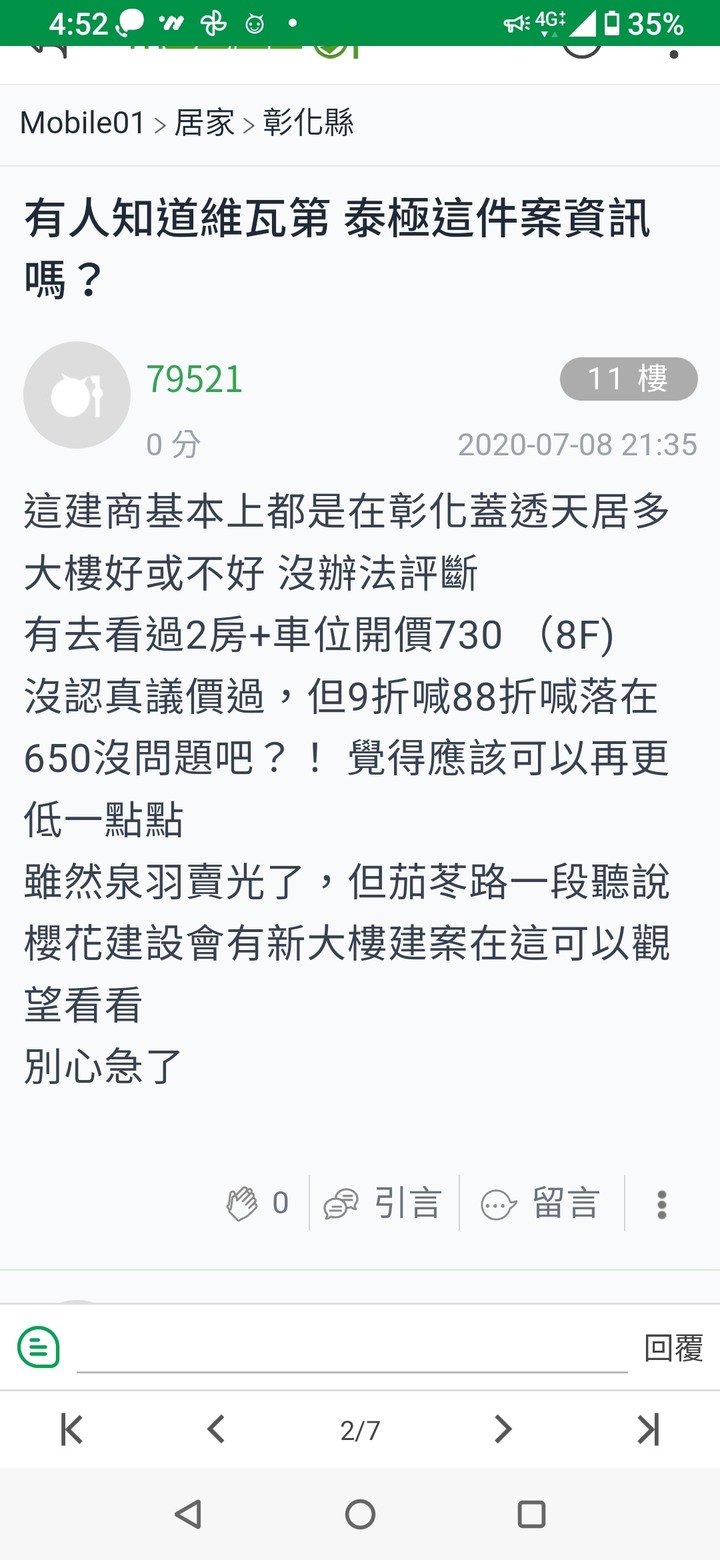Screen dimensions: 720x1560
Task: Go to the 居家 category breadcrumb
Action: [204, 123]
